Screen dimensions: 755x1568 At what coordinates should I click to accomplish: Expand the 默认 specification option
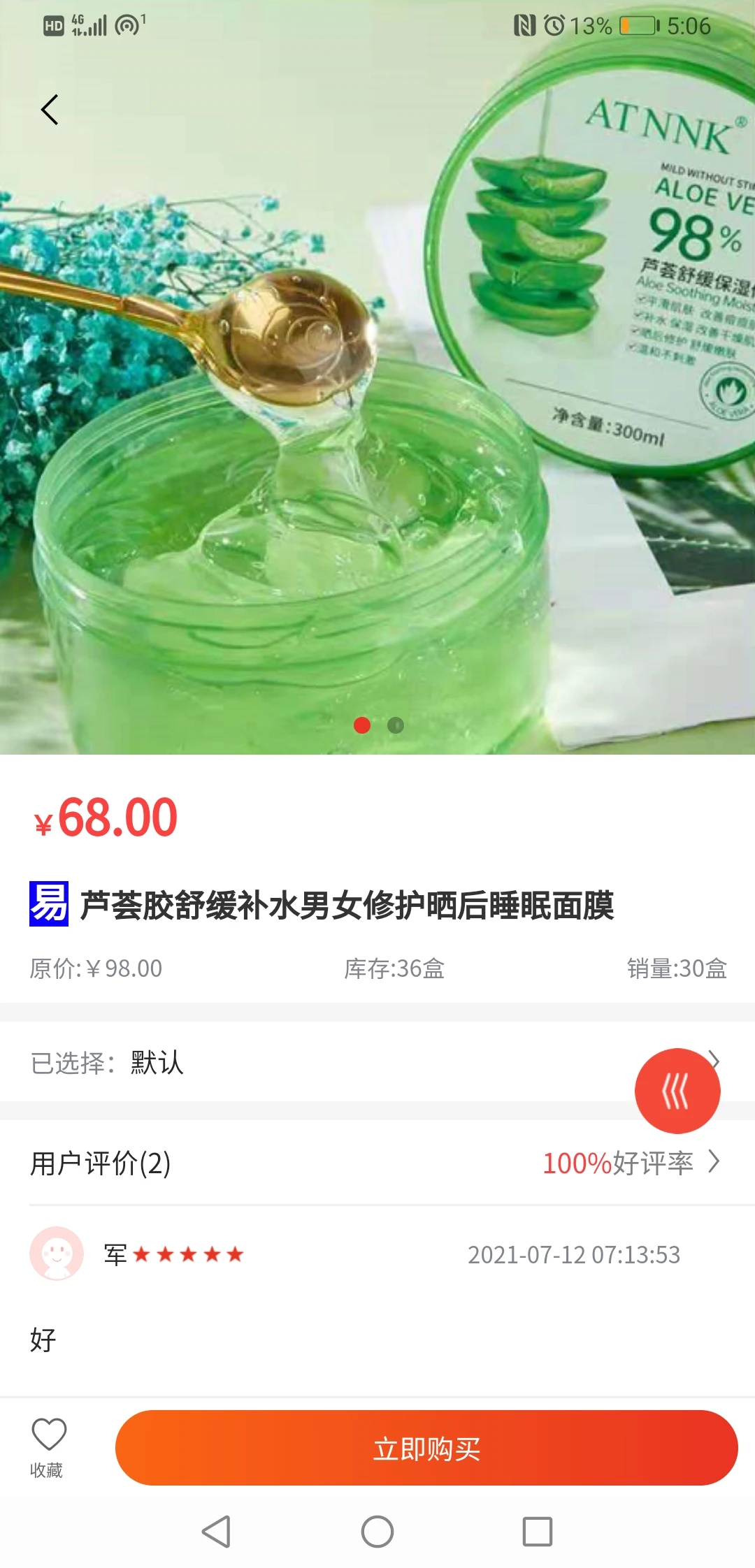pos(154,1060)
